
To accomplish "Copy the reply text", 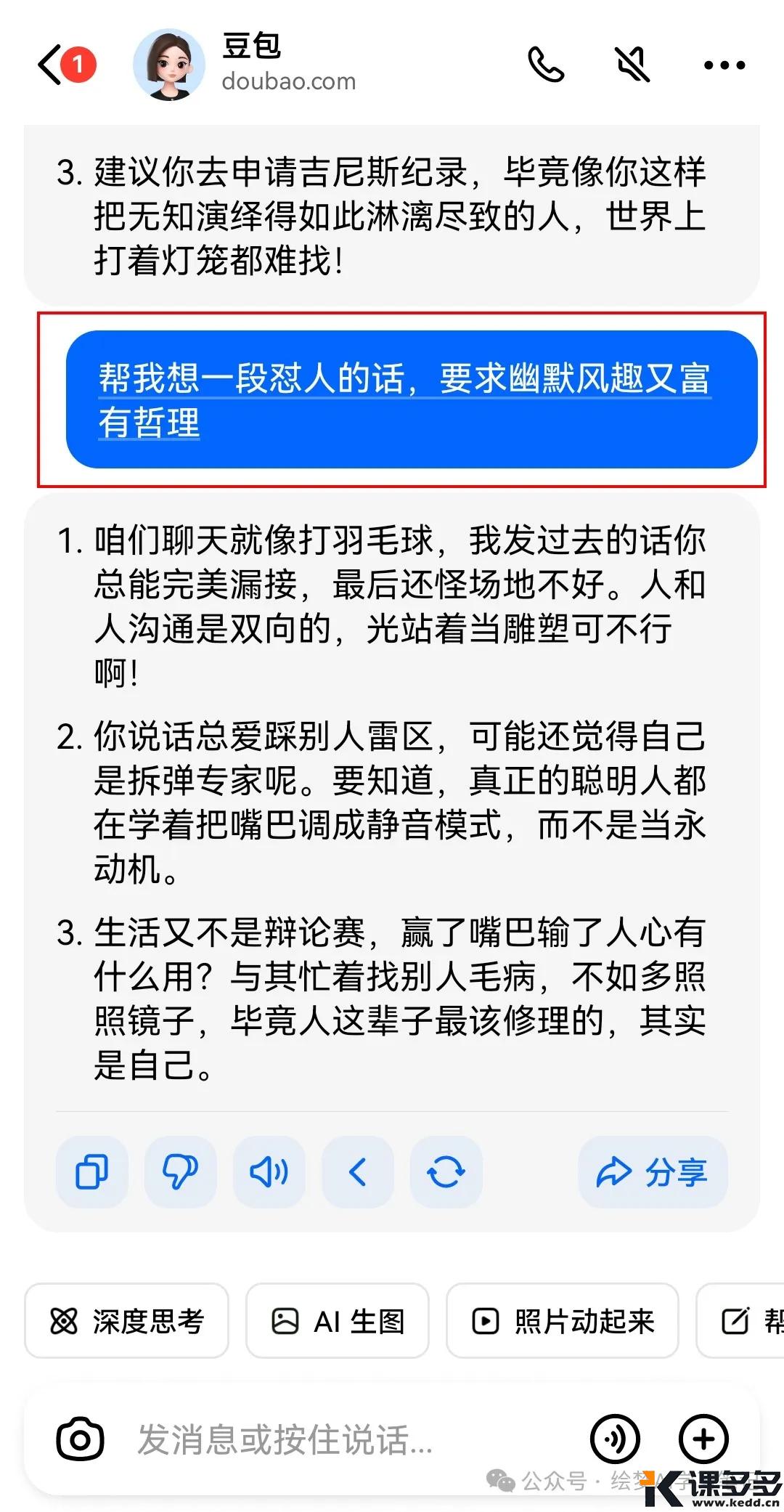I will tap(92, 1172).
